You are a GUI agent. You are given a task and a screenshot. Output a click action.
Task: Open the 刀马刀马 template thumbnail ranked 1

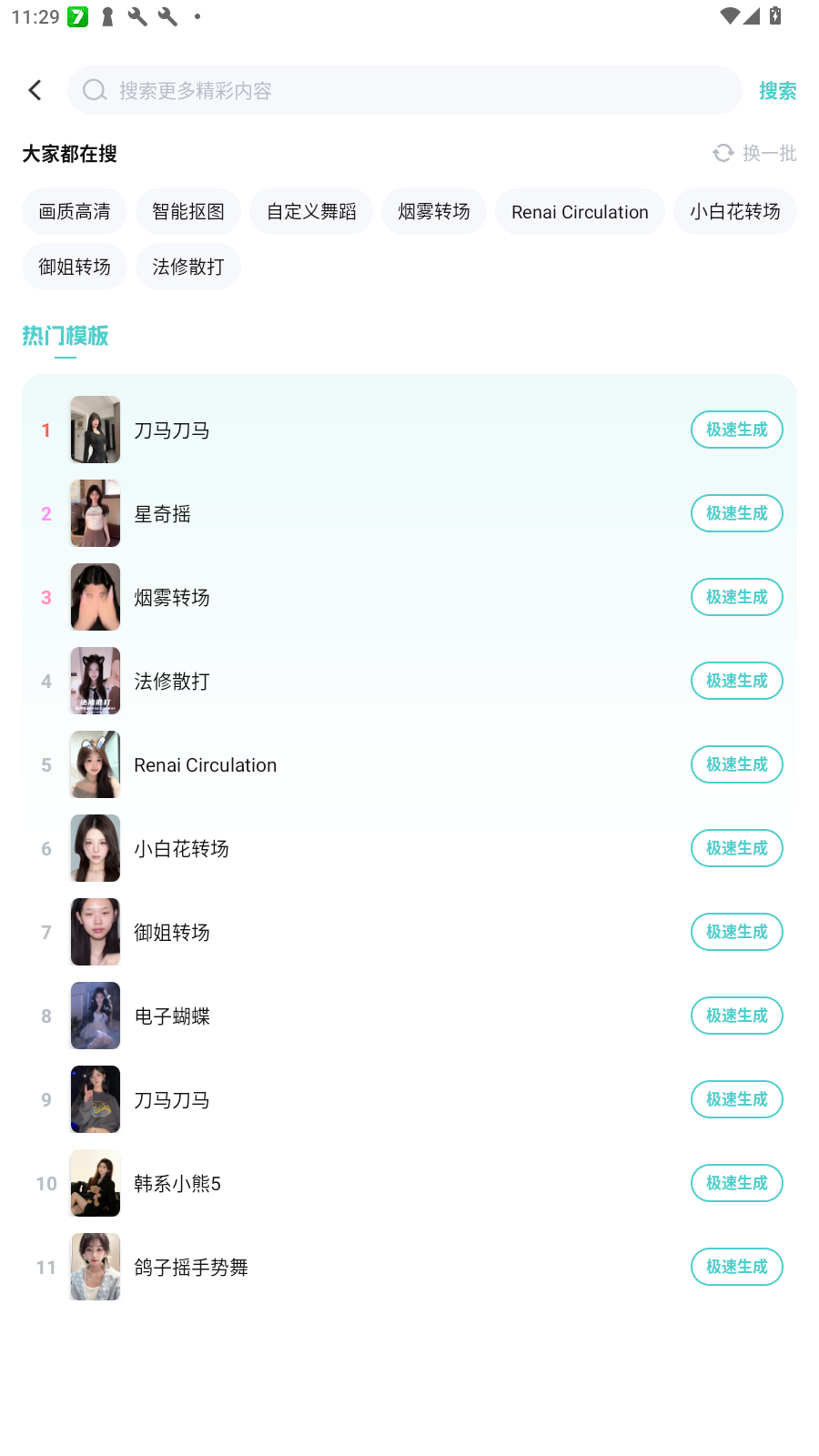[x=95, y=430]
